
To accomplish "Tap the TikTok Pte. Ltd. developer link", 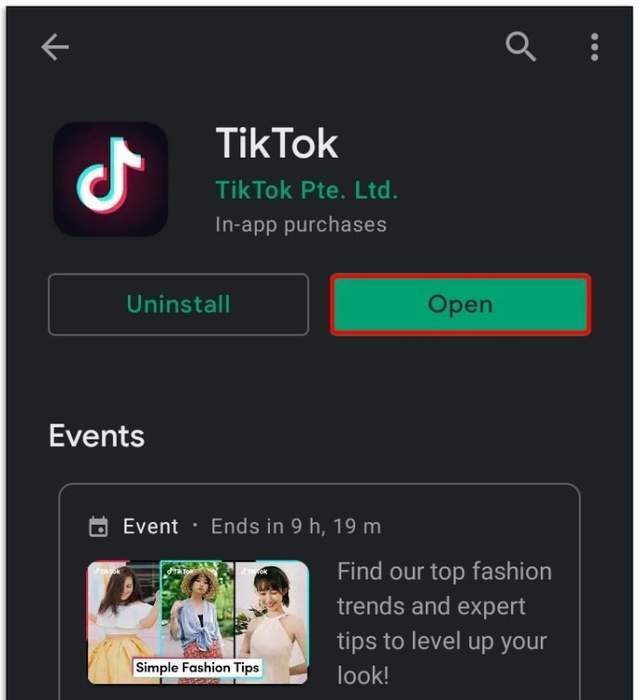I will [305, 190].
